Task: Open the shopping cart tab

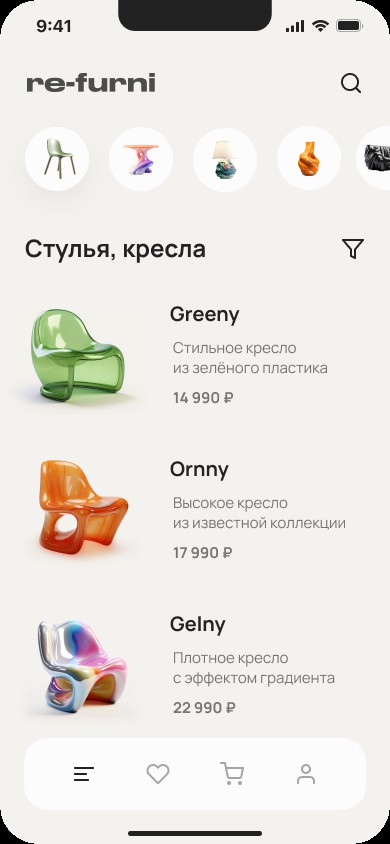Action: pos(232,774)
